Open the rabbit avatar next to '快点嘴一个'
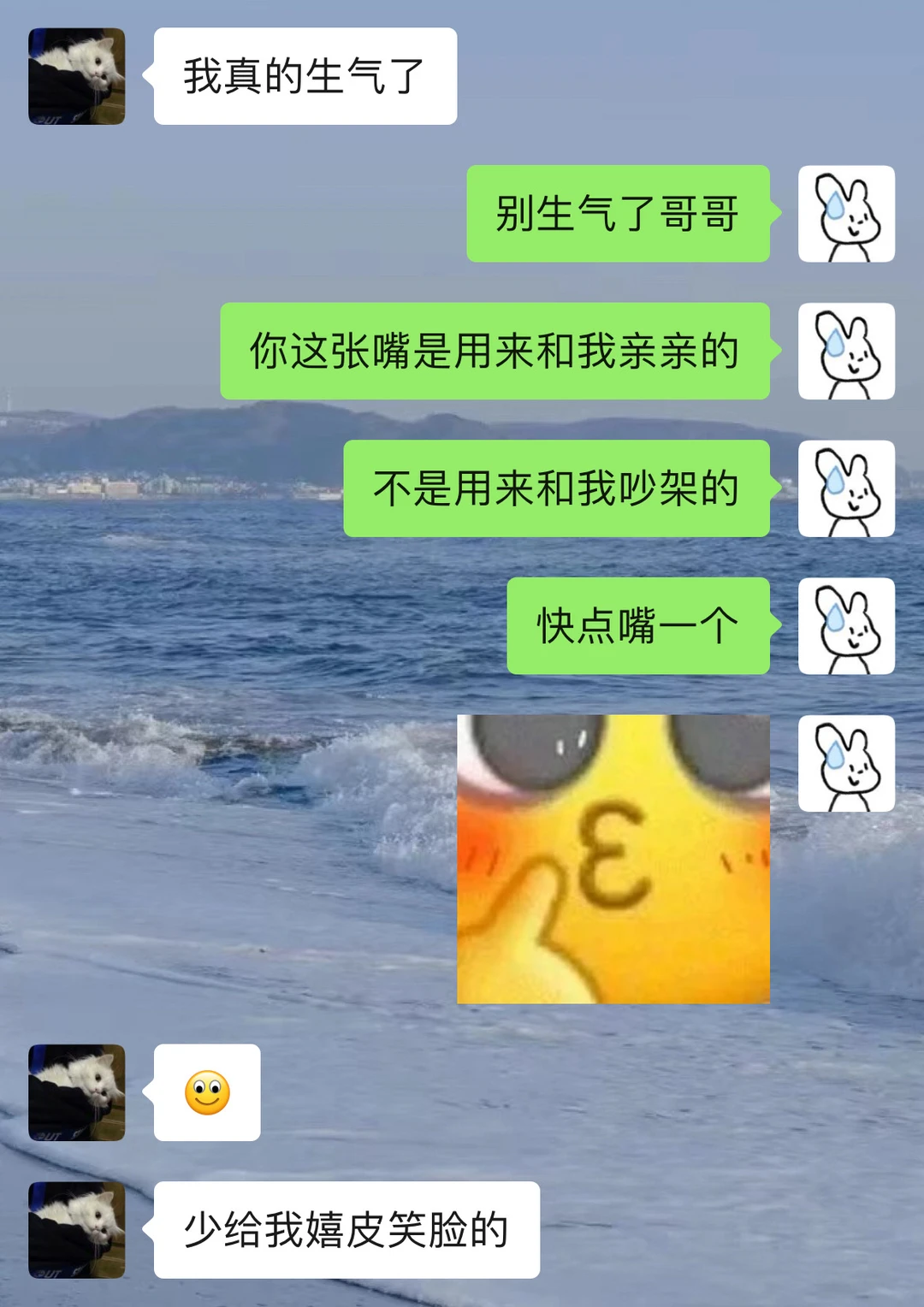 (x=846, y=627)
